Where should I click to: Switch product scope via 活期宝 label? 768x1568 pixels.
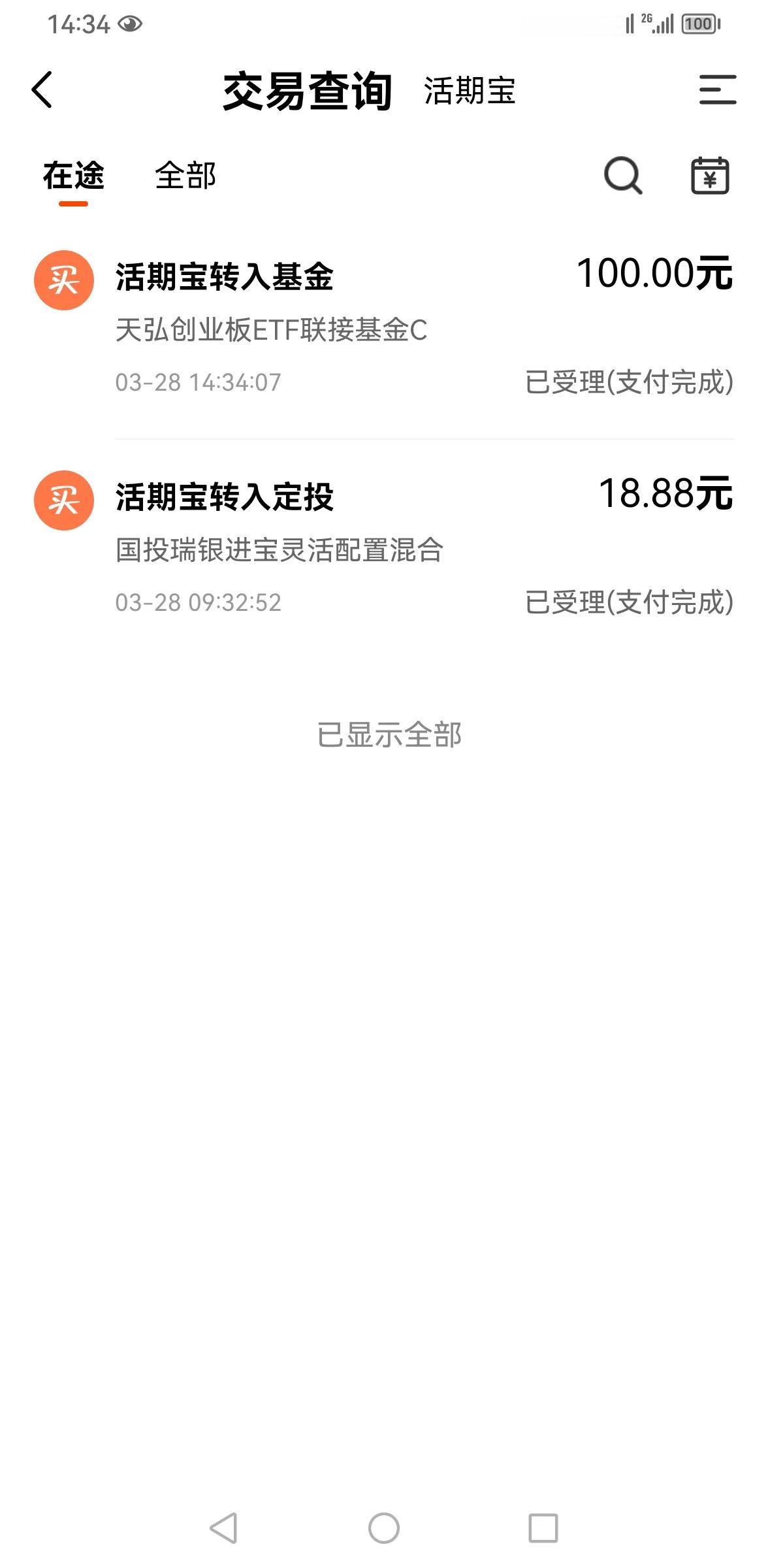[468, 93]
